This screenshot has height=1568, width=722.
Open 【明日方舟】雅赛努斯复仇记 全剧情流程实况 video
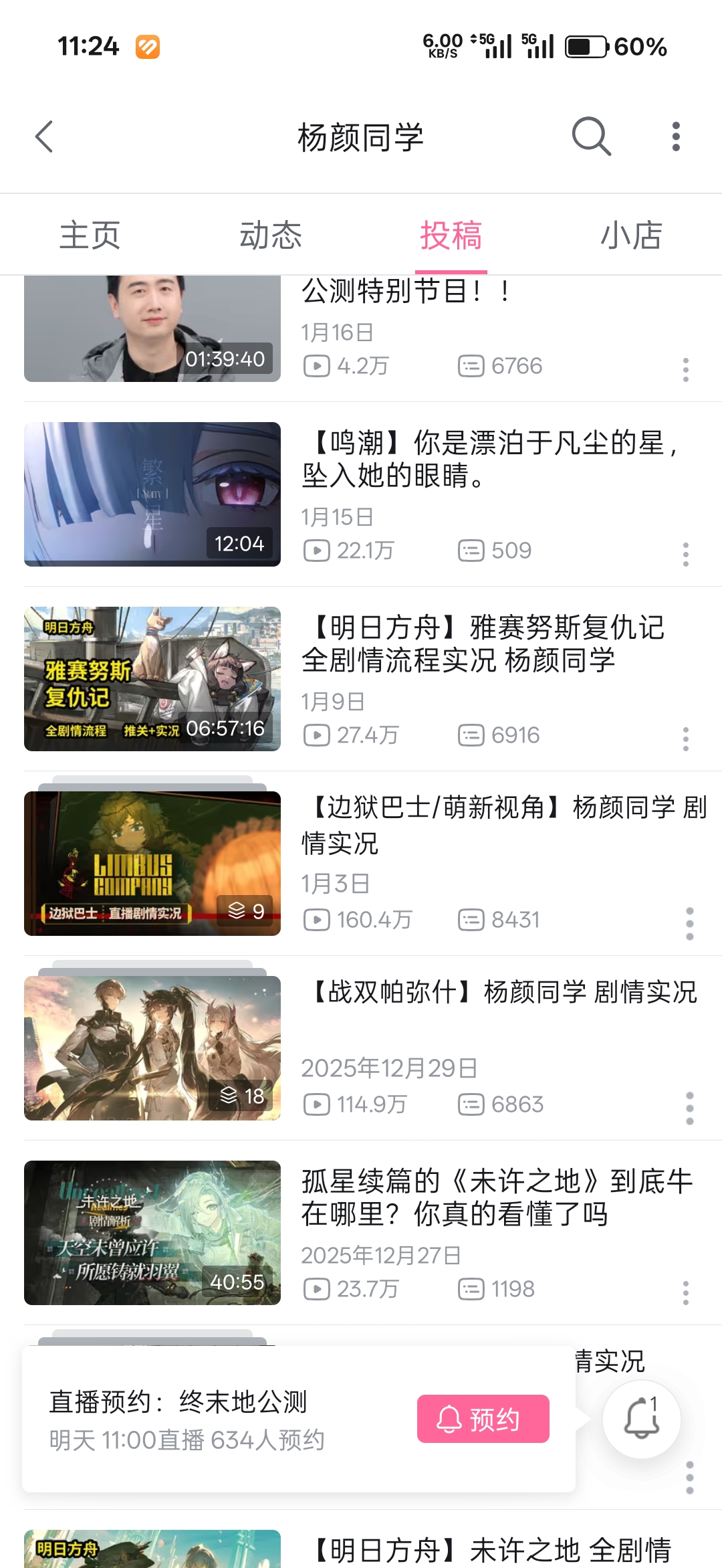coord(152,679)
